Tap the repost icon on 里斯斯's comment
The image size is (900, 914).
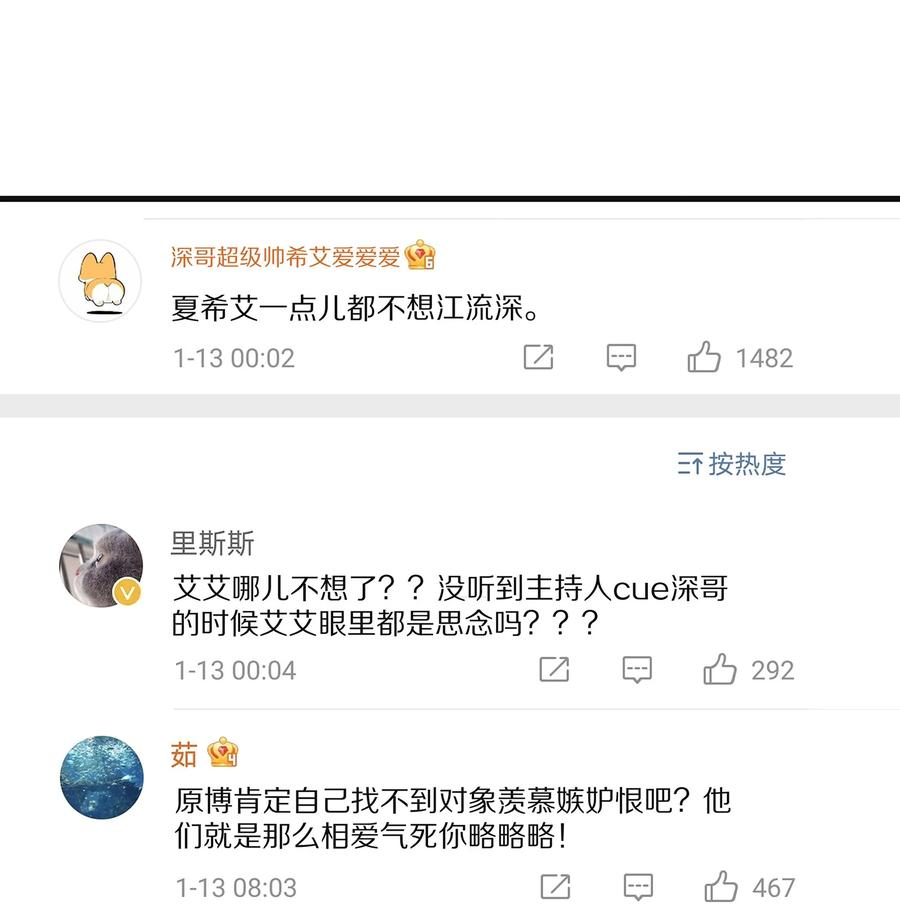(x=553, y=670)
